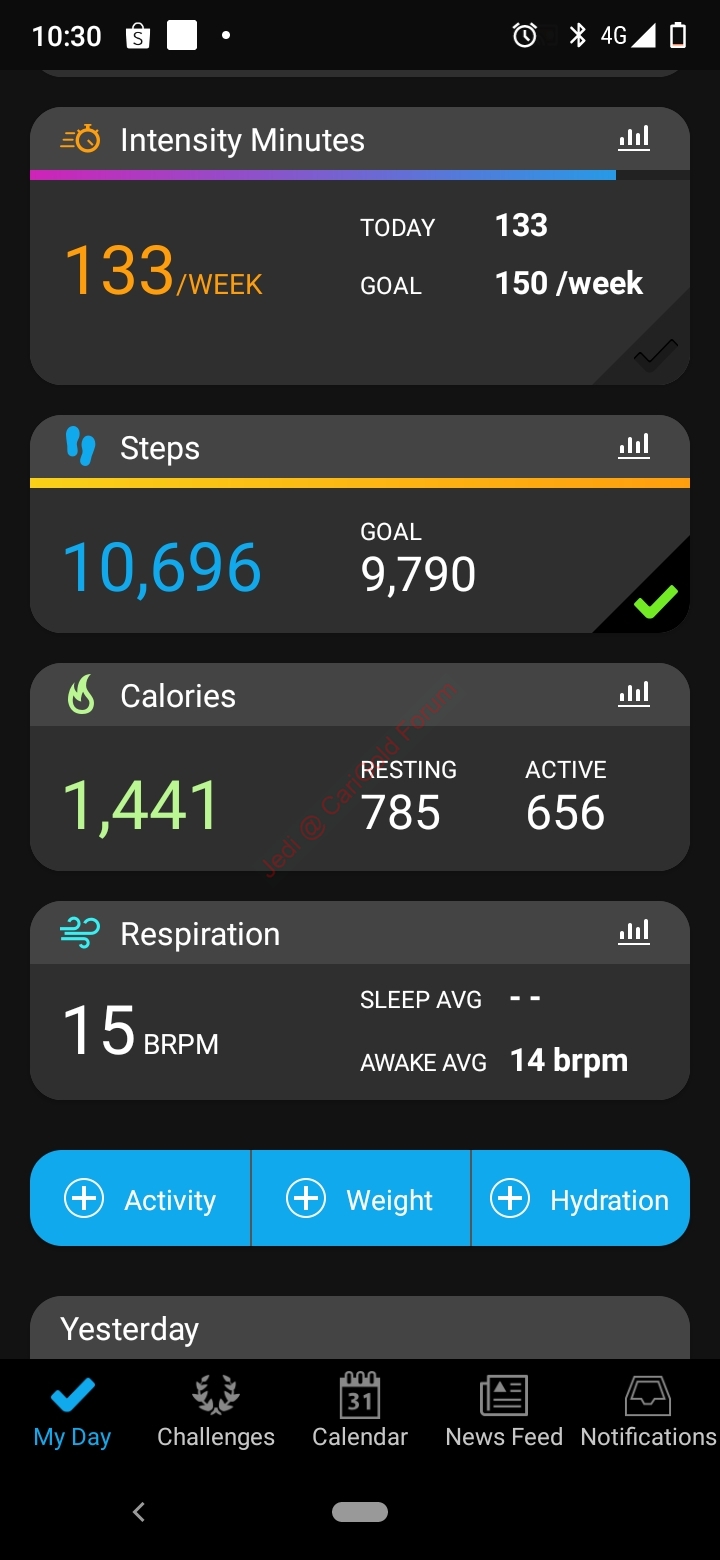The width and height of the screenshot is (720, 1560).
Task: Add a new Activity
Action: (140, 1198)
